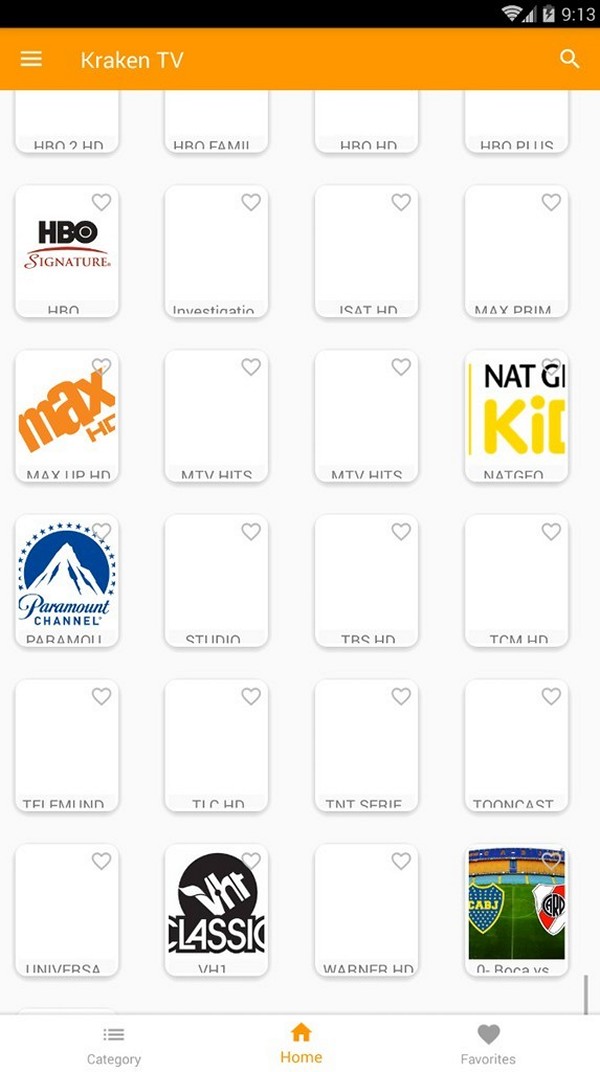The image size is (600, 1072).
Task: Favorite the Investigation channel with its heart
Action: (251, 202)
